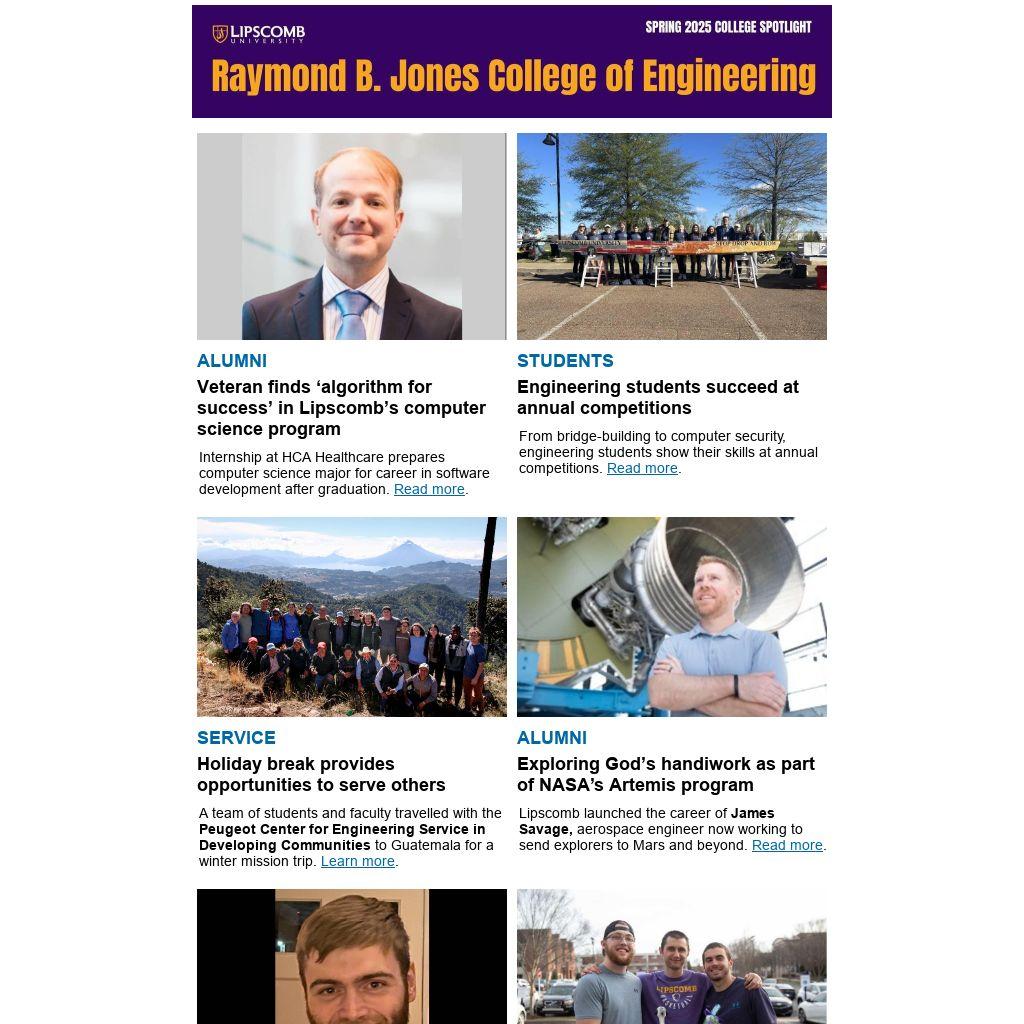This screenshot has height=1024, width=1024.
Task: Open the NASA Artemis engineer photo
Action: (x=672, y=617)
